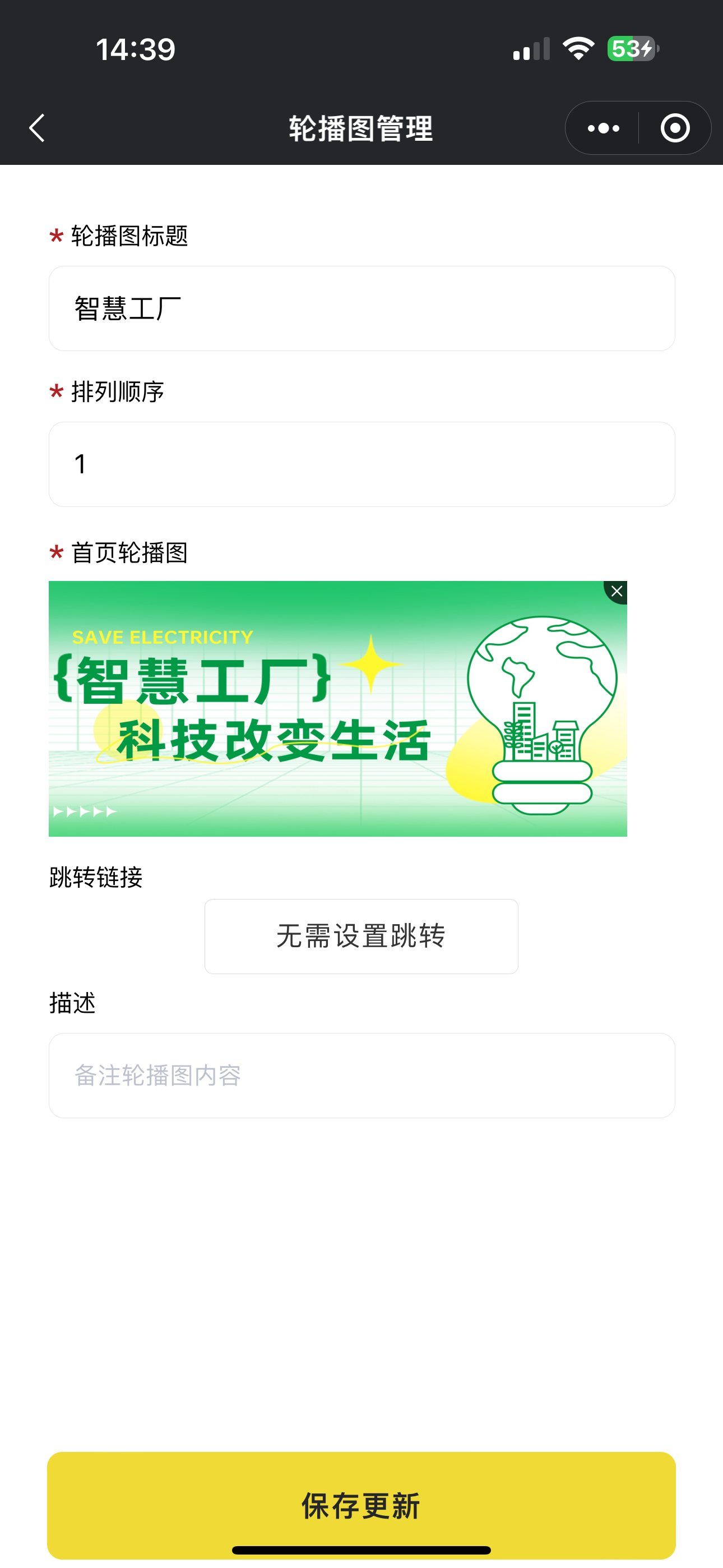723x1568 pixels.
Task: Tap the 描述 description input field
Action: click(x=361, y=1076)
